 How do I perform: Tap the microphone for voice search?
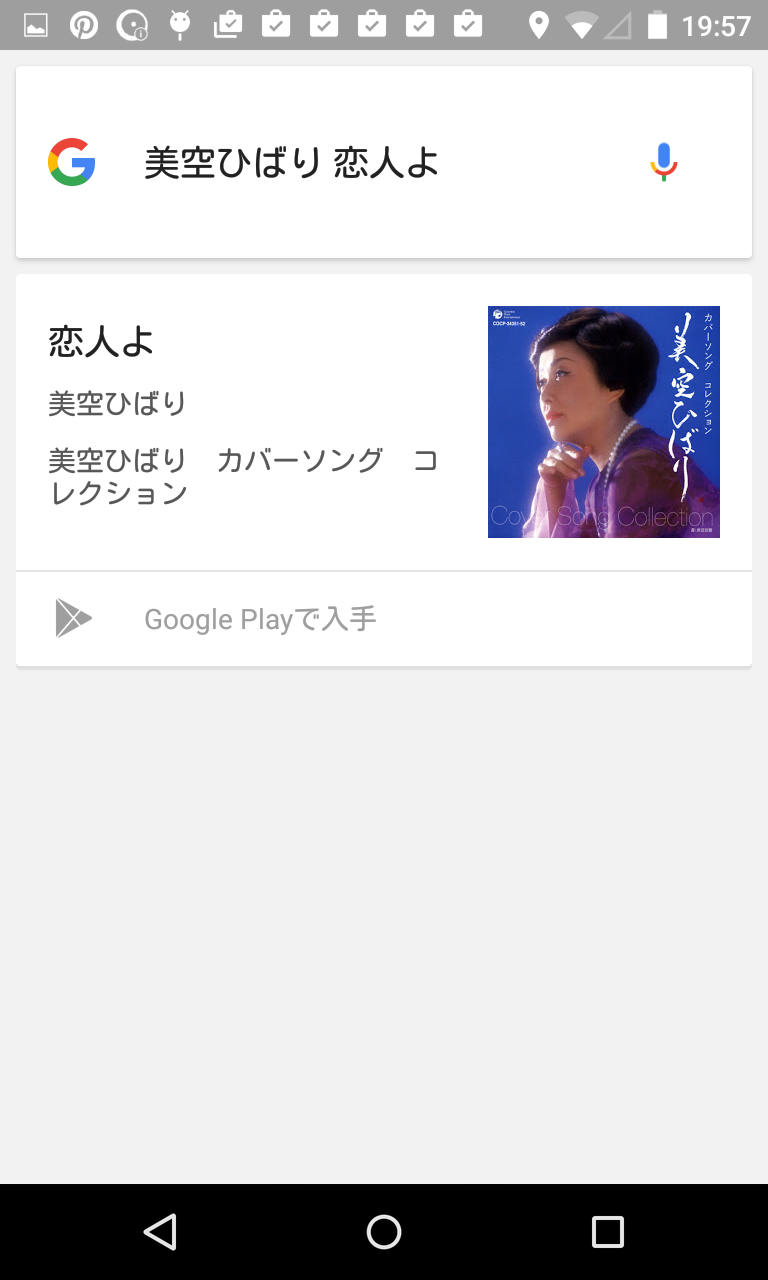[x=664, y=162]
